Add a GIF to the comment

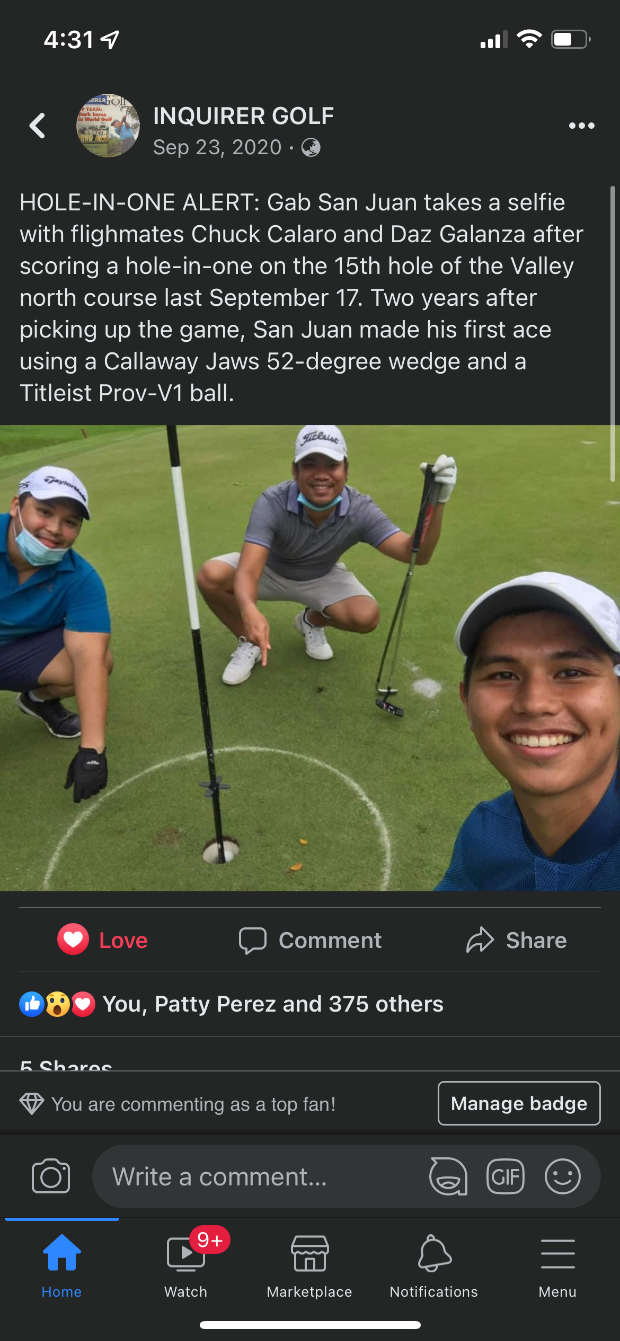tap(505, 1176)
